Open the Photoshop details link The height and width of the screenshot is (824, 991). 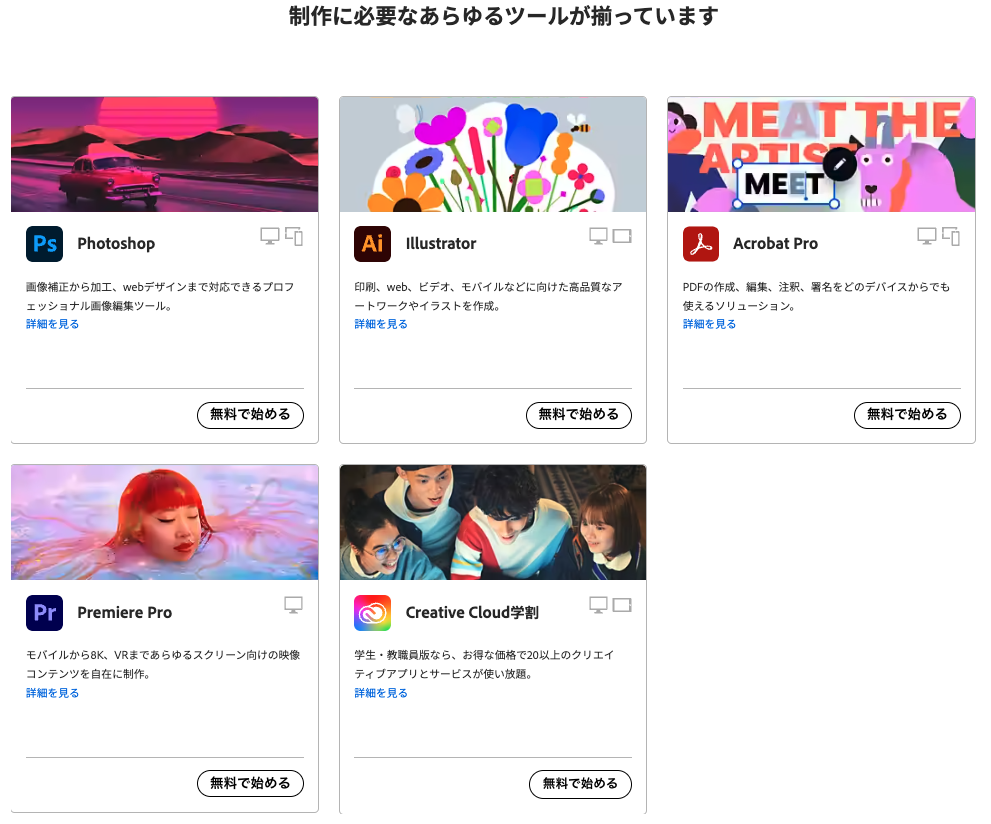(52, 324)
